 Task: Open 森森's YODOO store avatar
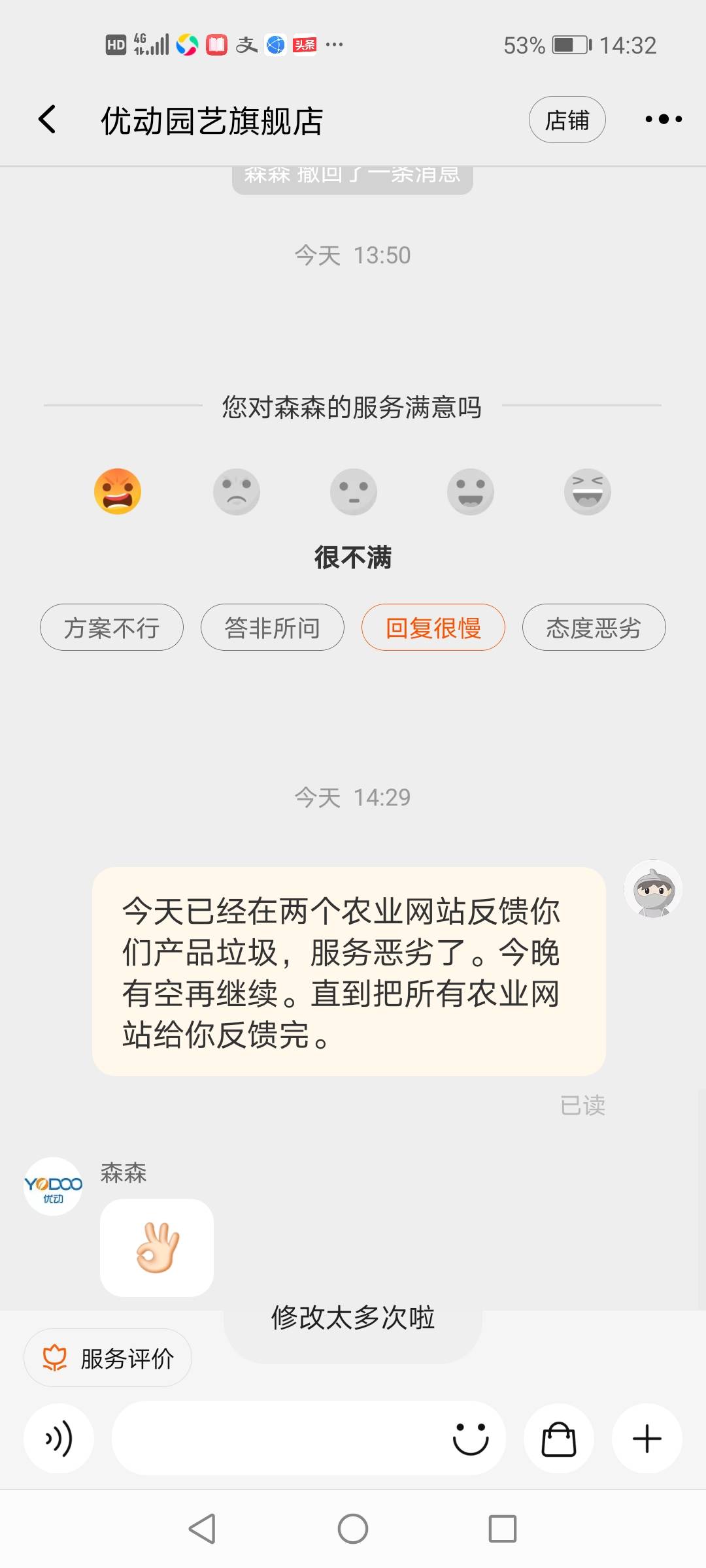tap(53, 1186)
